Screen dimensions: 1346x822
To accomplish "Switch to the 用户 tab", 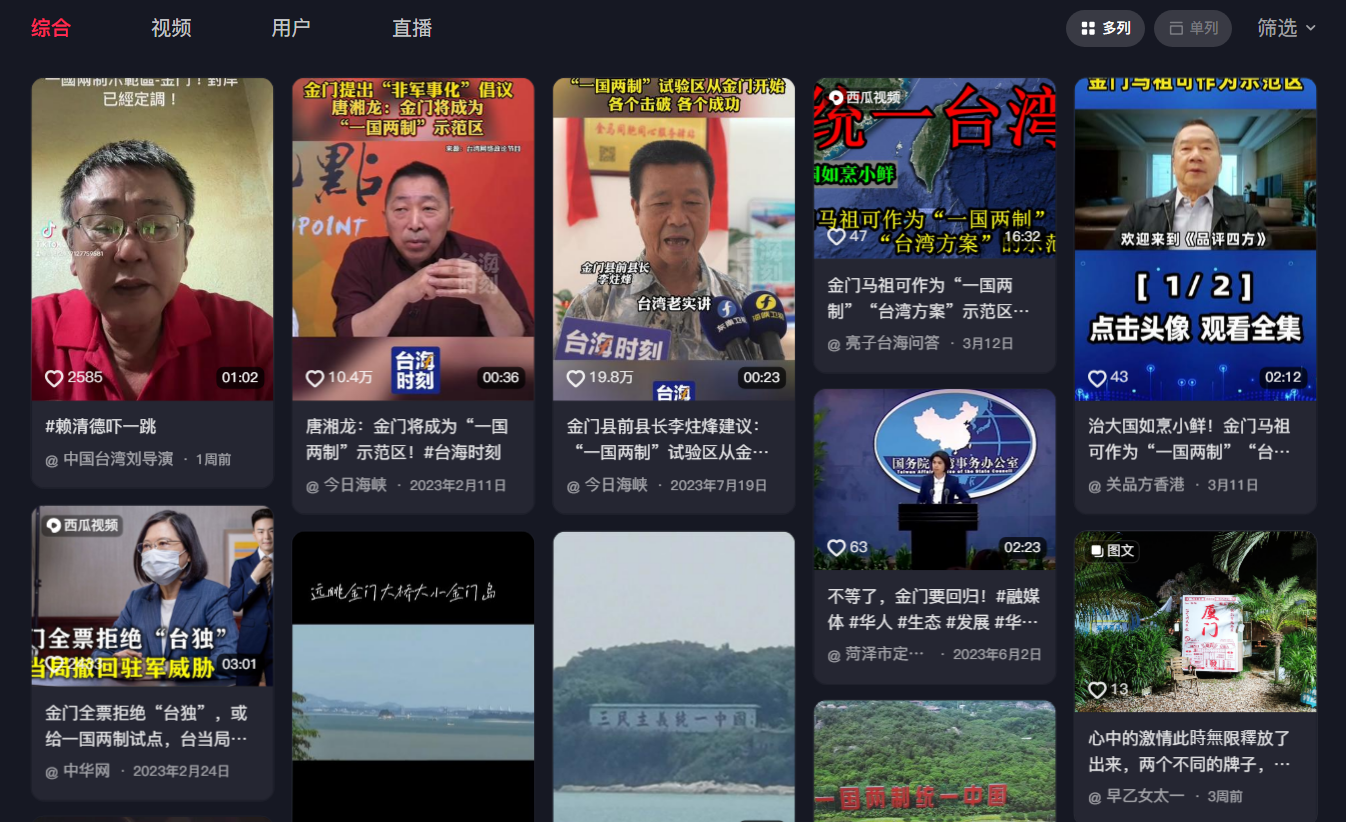I will click(x=291, y=28).
